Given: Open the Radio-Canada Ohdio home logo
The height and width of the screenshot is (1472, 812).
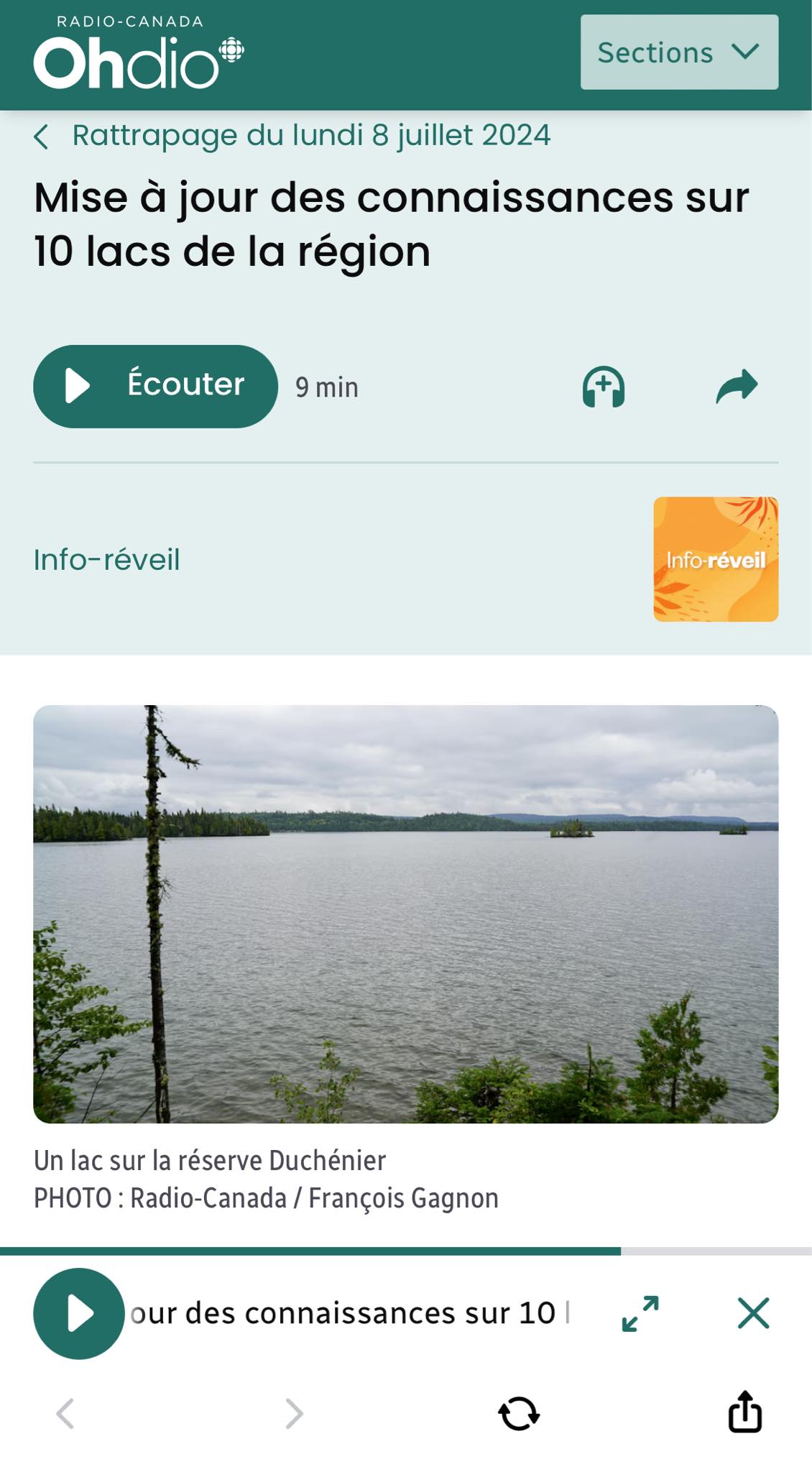Looking at the screenshot, I should click(138, 54).
